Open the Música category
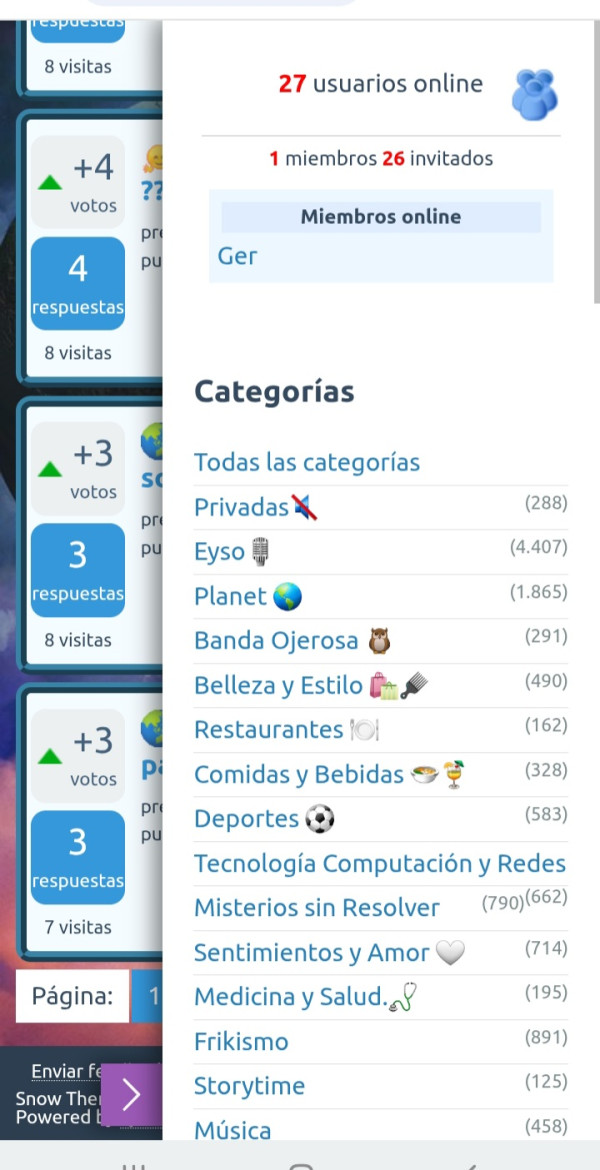 pyautogui.click(x=232, y=1131)
